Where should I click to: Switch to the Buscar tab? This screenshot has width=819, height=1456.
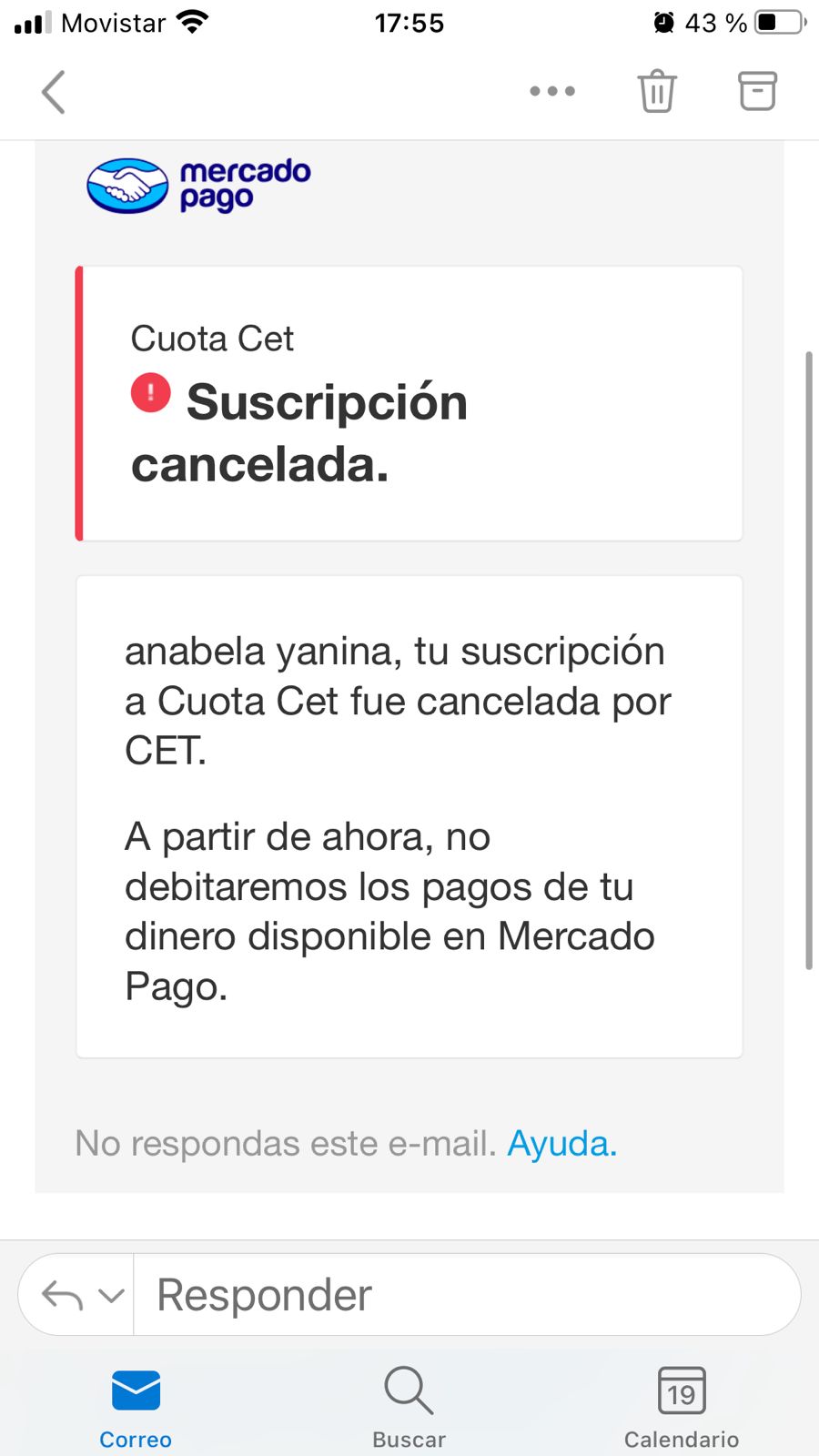[409, 1407]
